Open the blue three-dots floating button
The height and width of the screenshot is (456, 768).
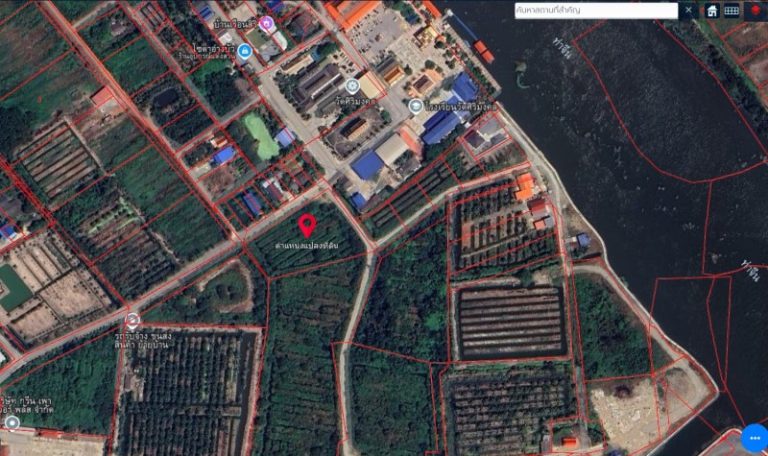[754, 439]
